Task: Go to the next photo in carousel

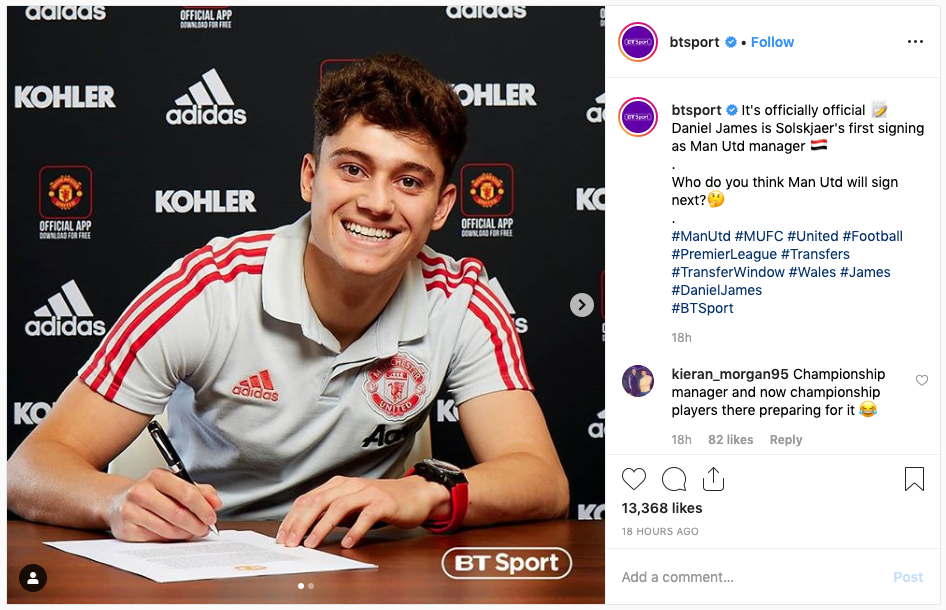Action: [x=581, y=305]
